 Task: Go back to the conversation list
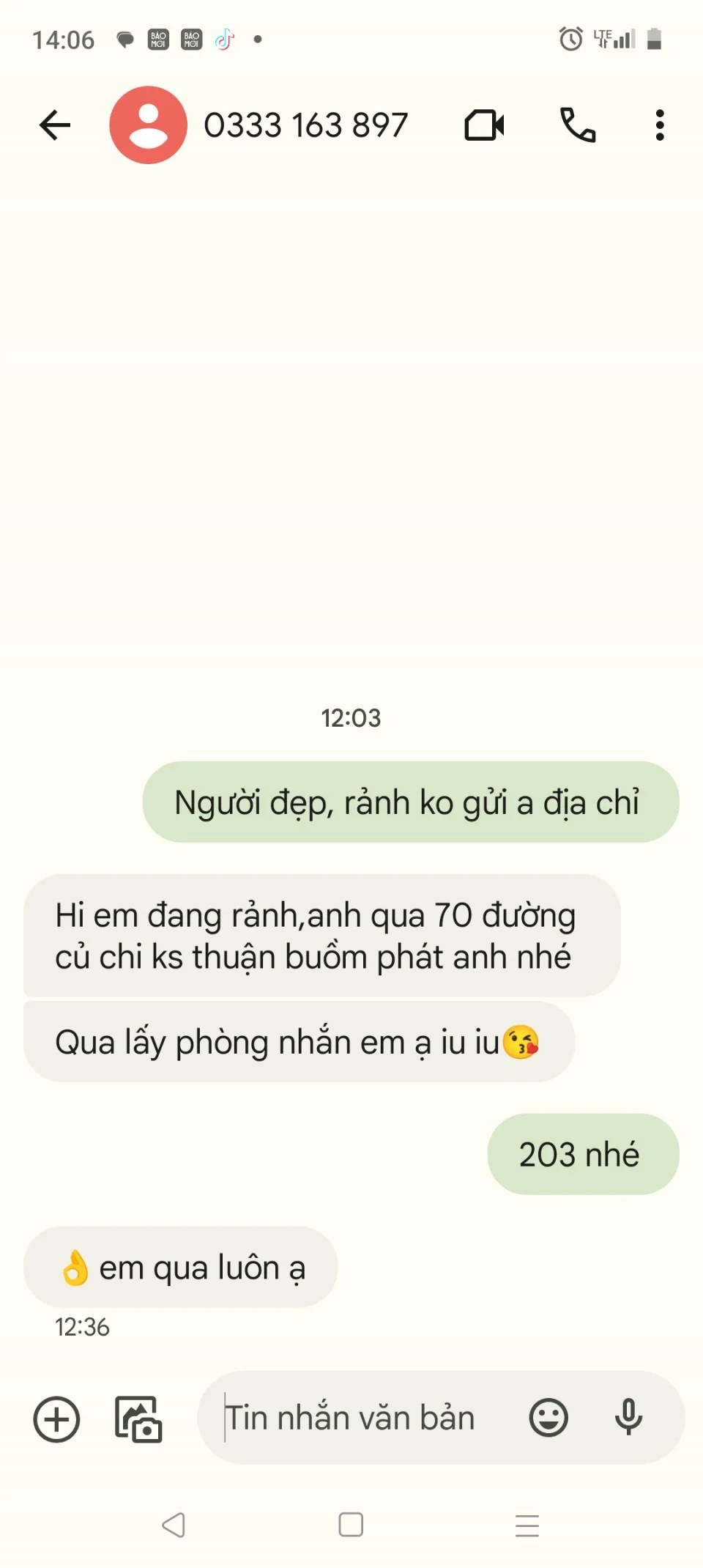55,125
